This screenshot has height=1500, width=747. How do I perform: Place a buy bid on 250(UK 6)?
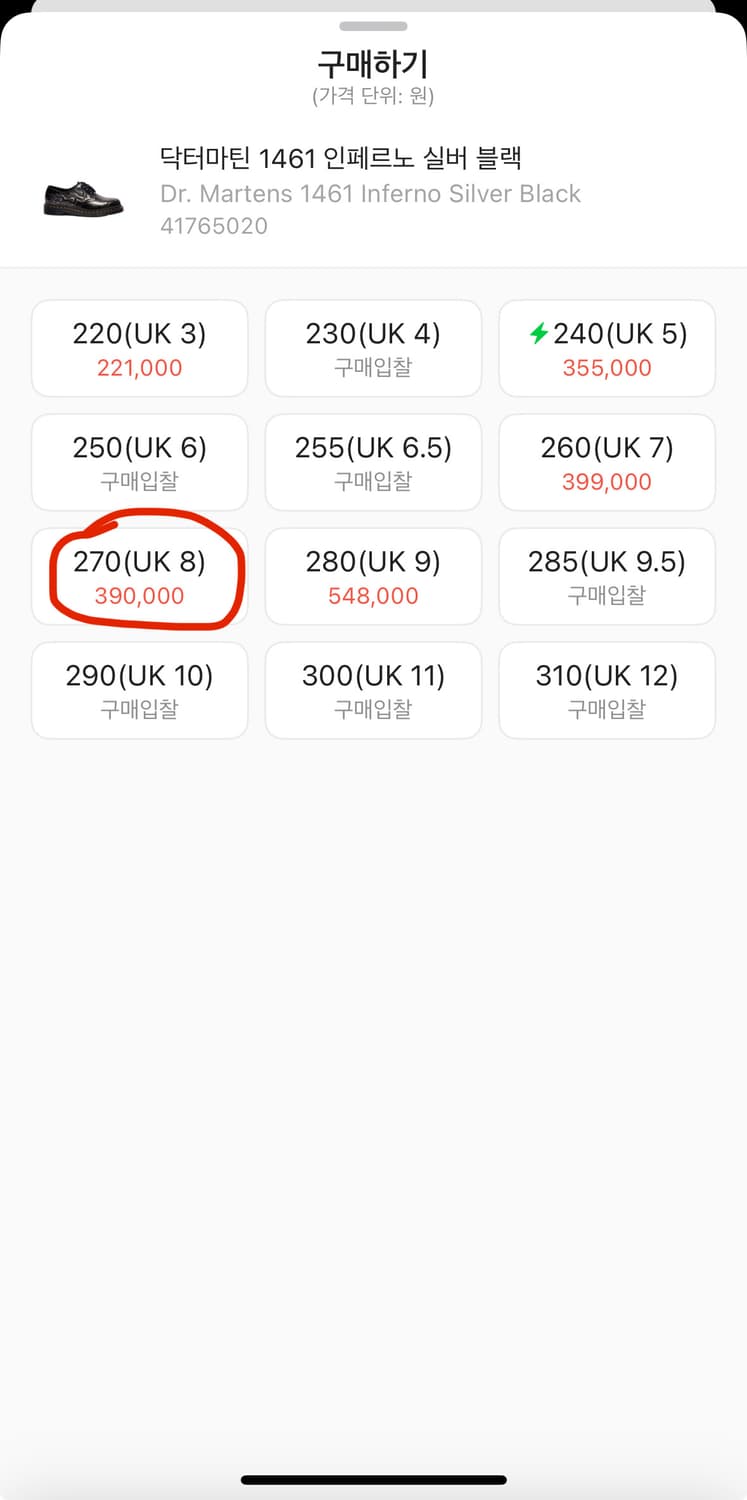(x=139, y=462)
